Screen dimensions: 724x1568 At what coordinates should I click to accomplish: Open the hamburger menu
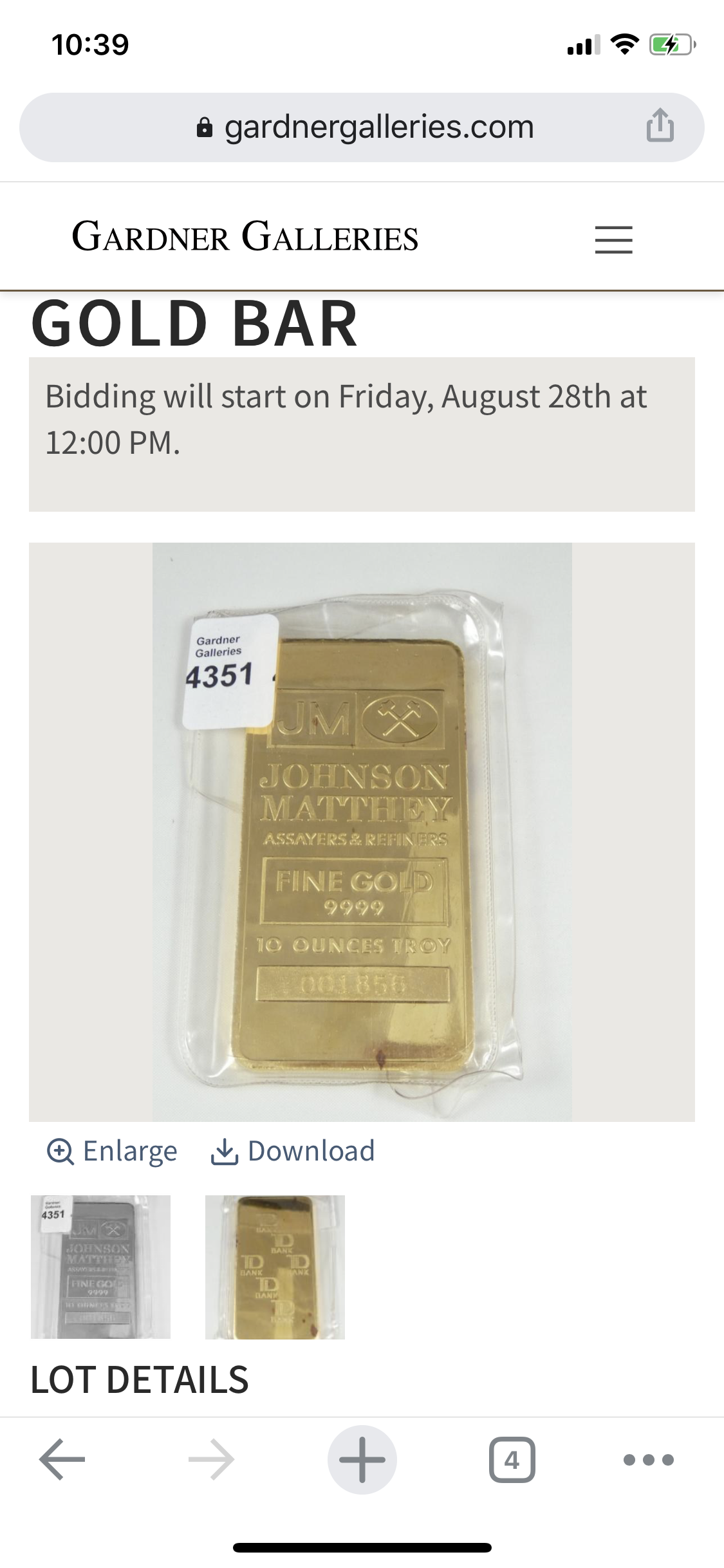(613, 239)
